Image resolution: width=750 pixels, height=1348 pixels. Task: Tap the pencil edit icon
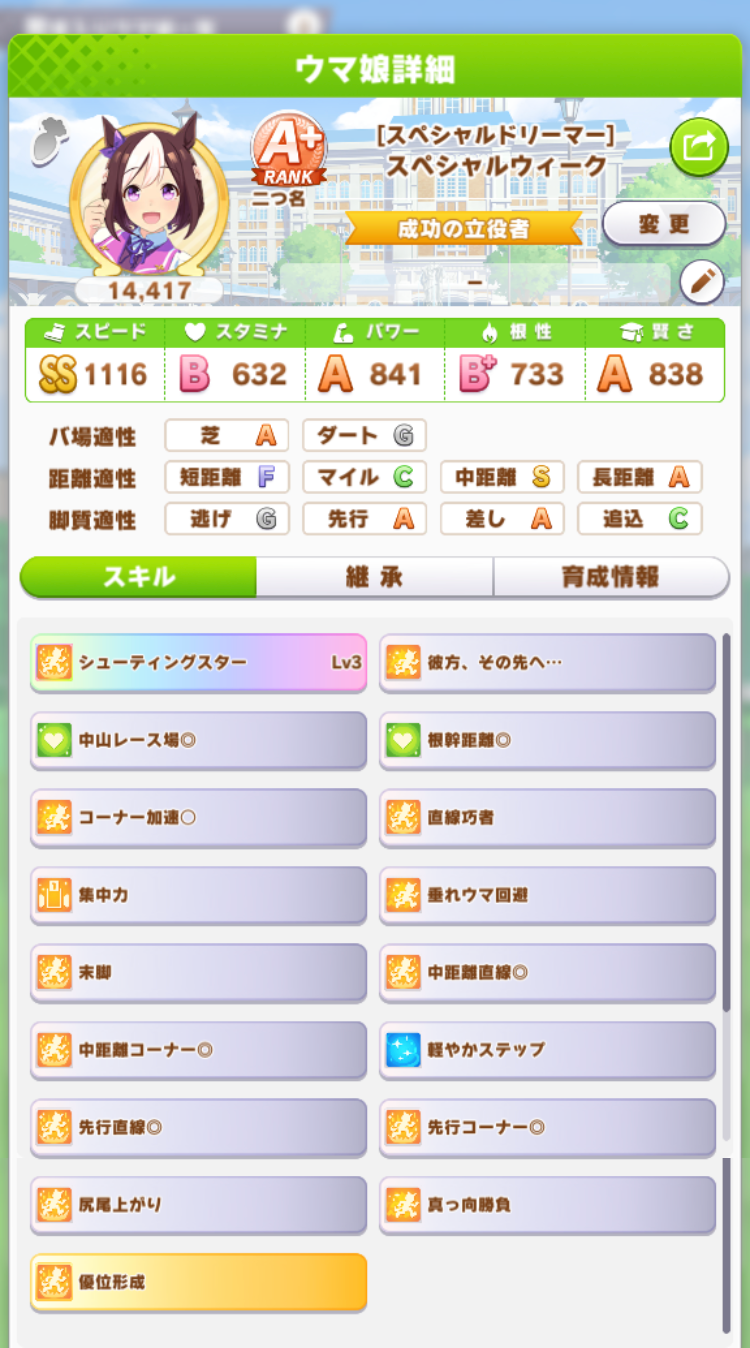point(702,282)
